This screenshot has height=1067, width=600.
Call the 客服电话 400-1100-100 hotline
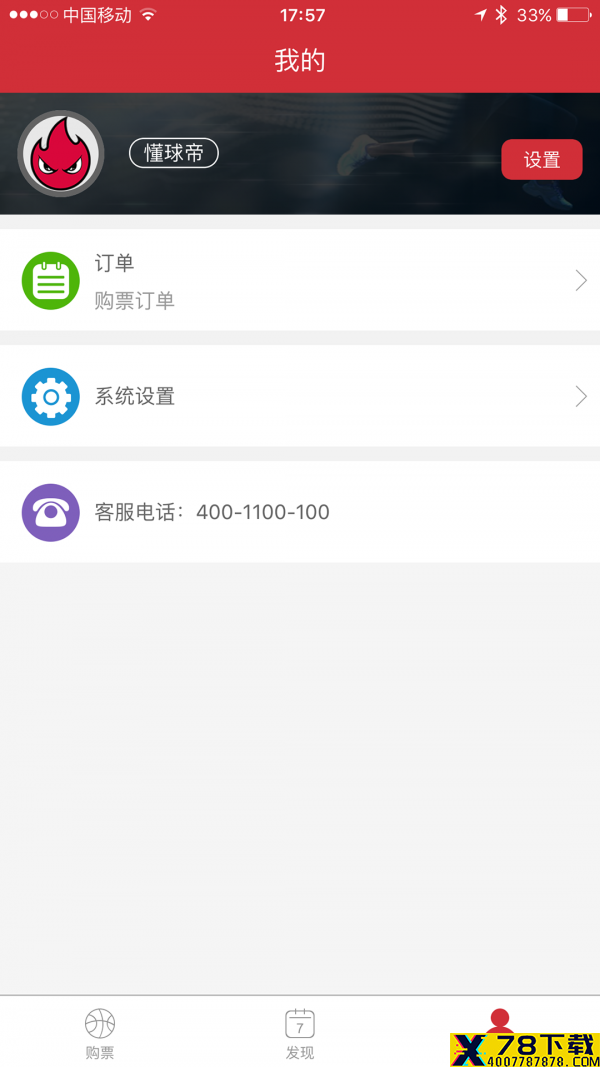(x=300, y=512)
